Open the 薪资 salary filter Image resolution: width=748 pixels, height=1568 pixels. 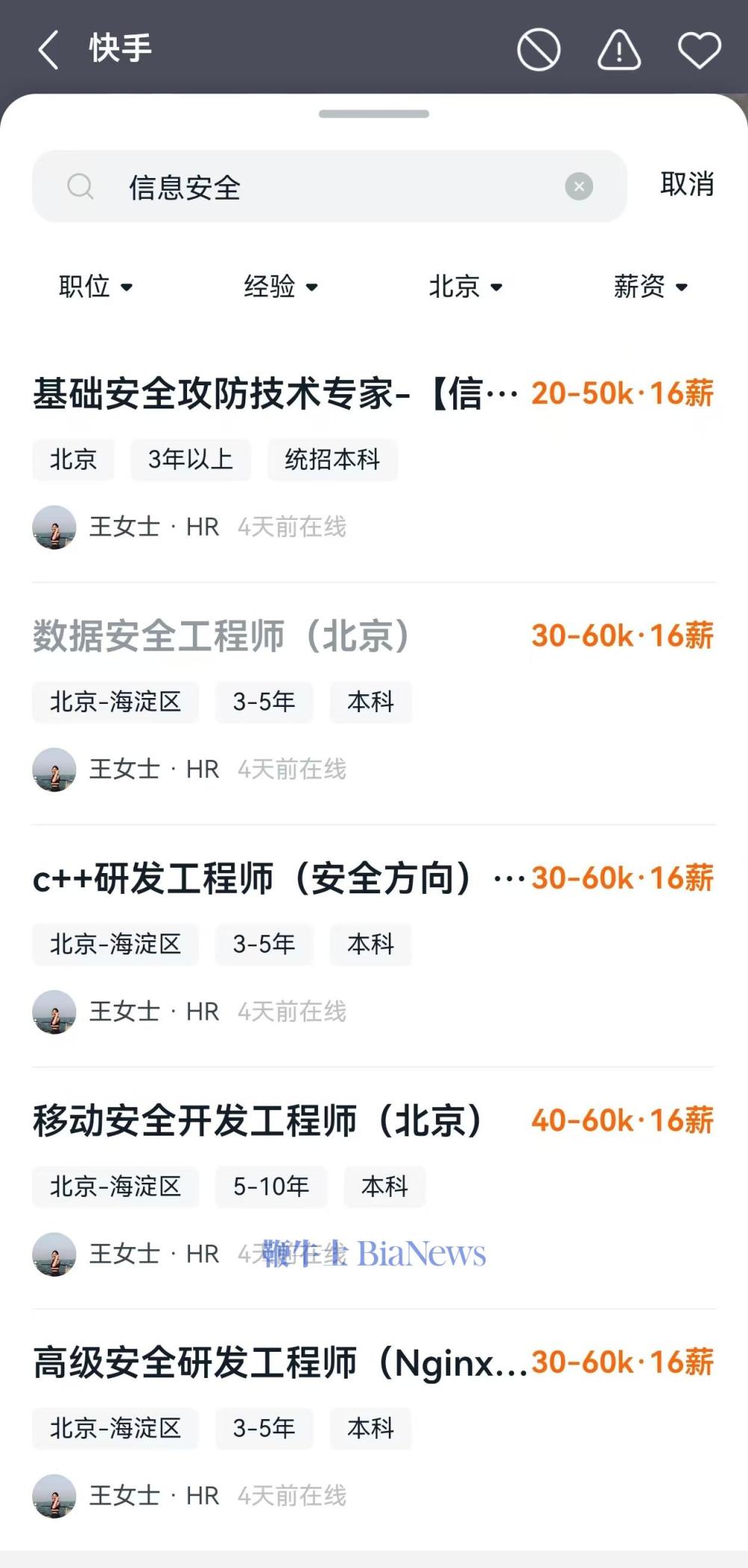pos(650,287)
